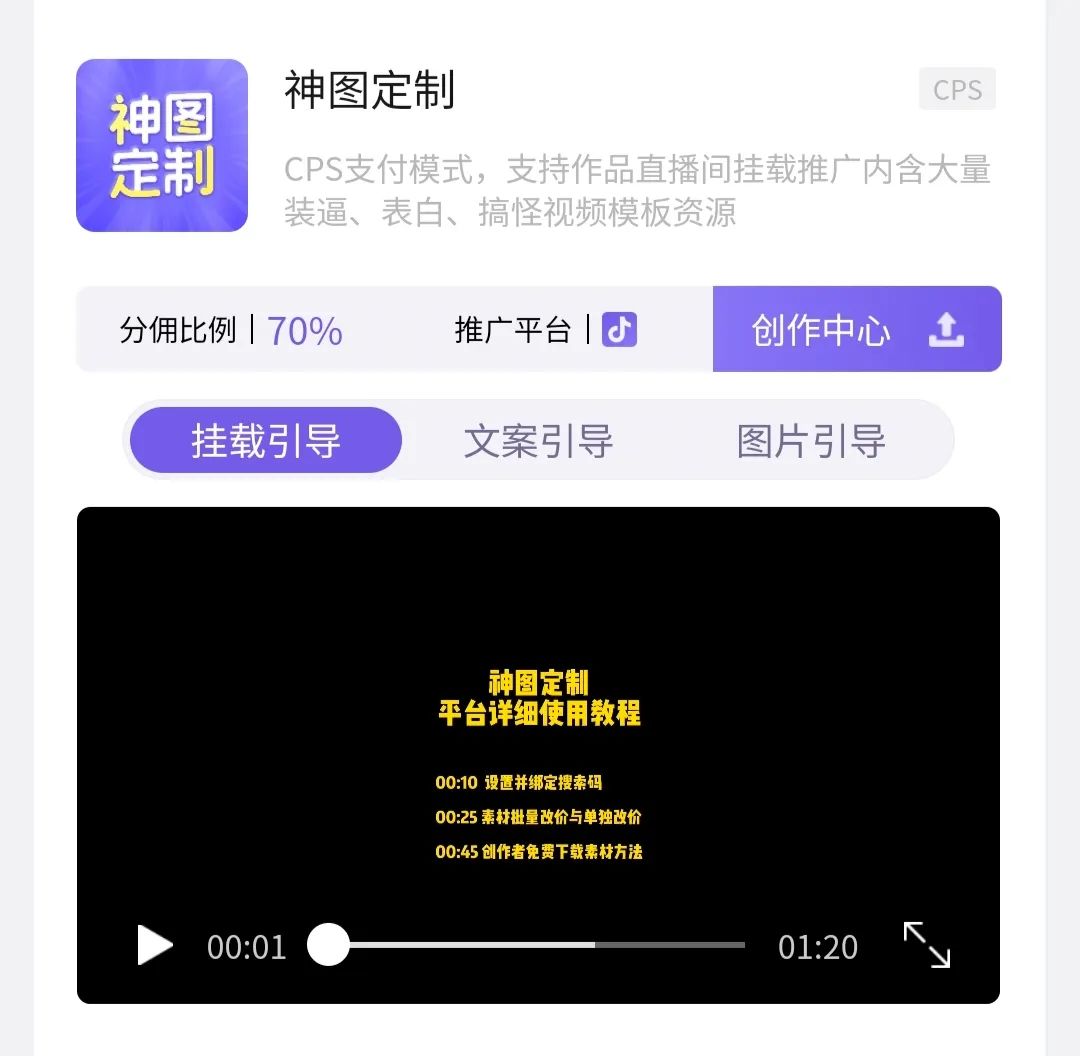
Task: Expand the video to fullscreen
Action: (927, 945)
